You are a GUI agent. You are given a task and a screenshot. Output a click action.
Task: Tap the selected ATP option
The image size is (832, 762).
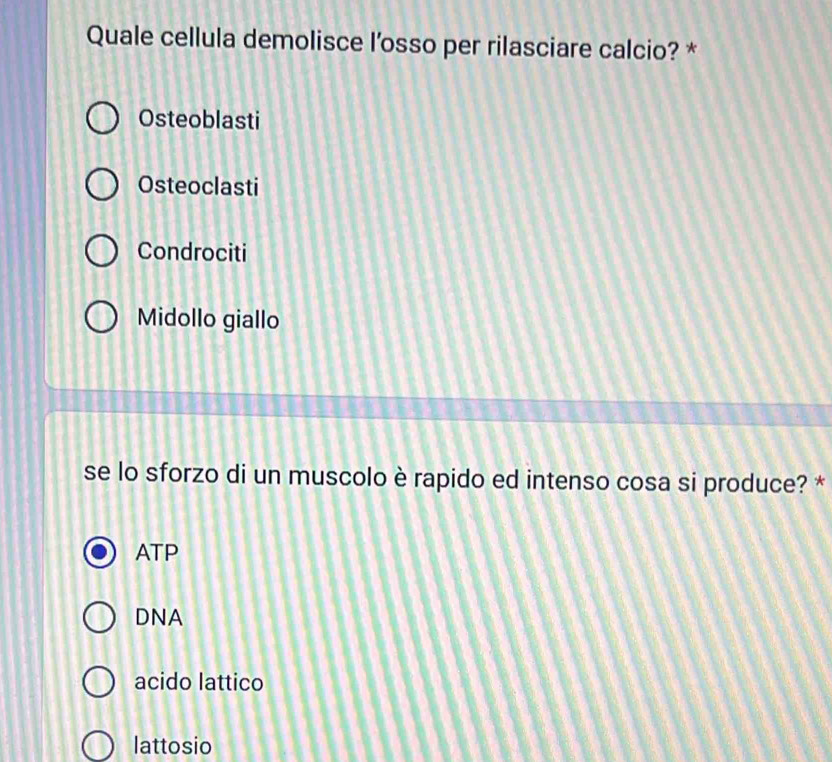point(103,552)
